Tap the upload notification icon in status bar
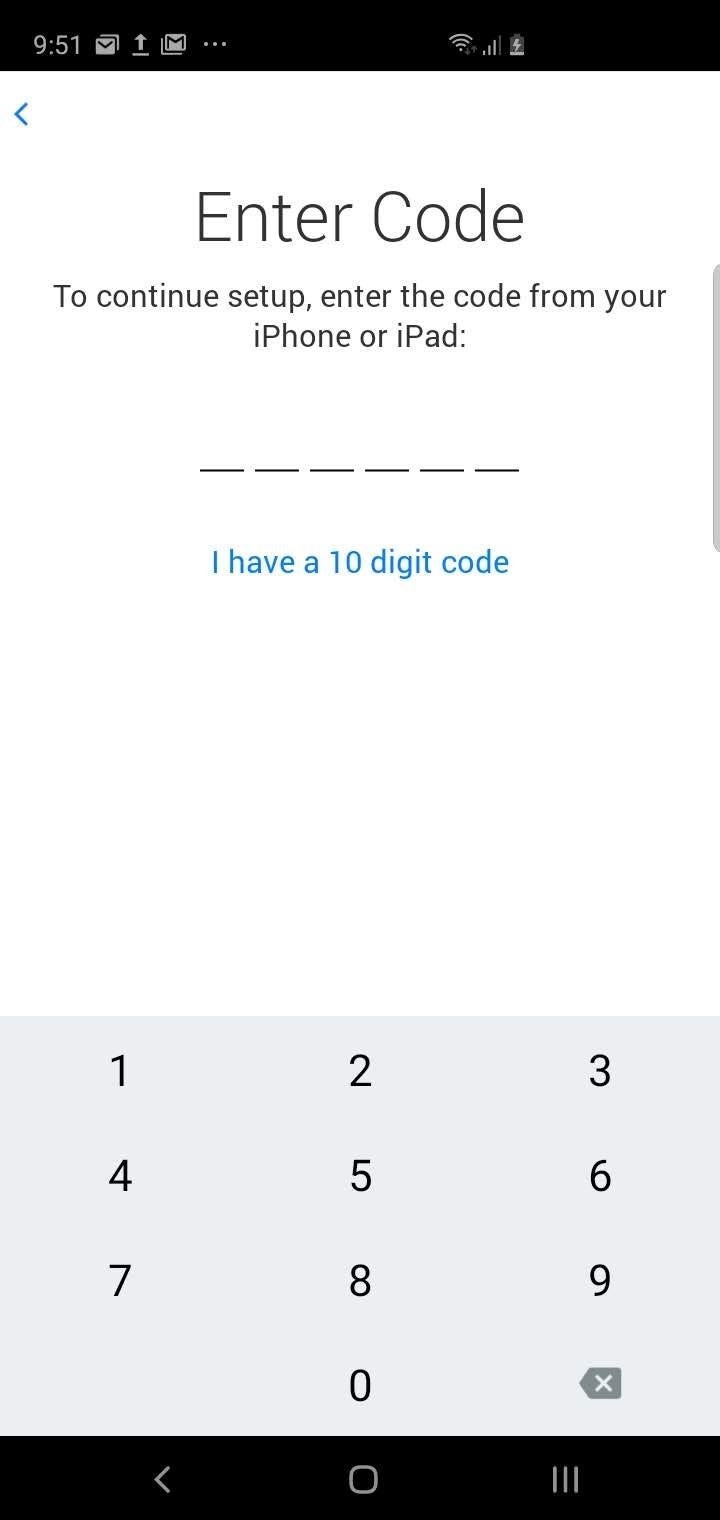This screenshot has width=720, height=1520. pyautogui.click(x=140, y=44)
